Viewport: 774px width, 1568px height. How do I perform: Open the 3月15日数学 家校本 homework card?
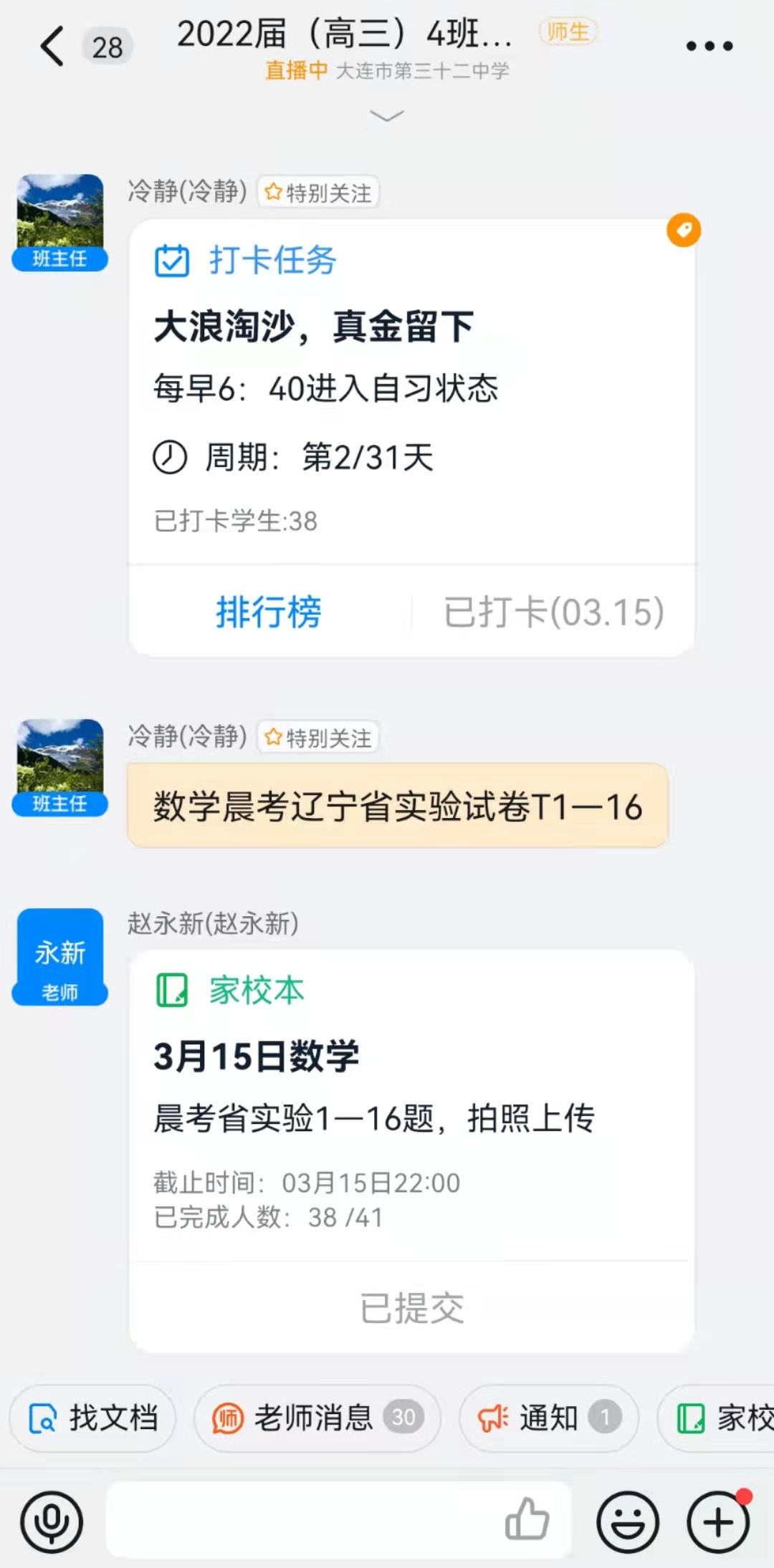pyautogui.click(x=411, y=1103)
